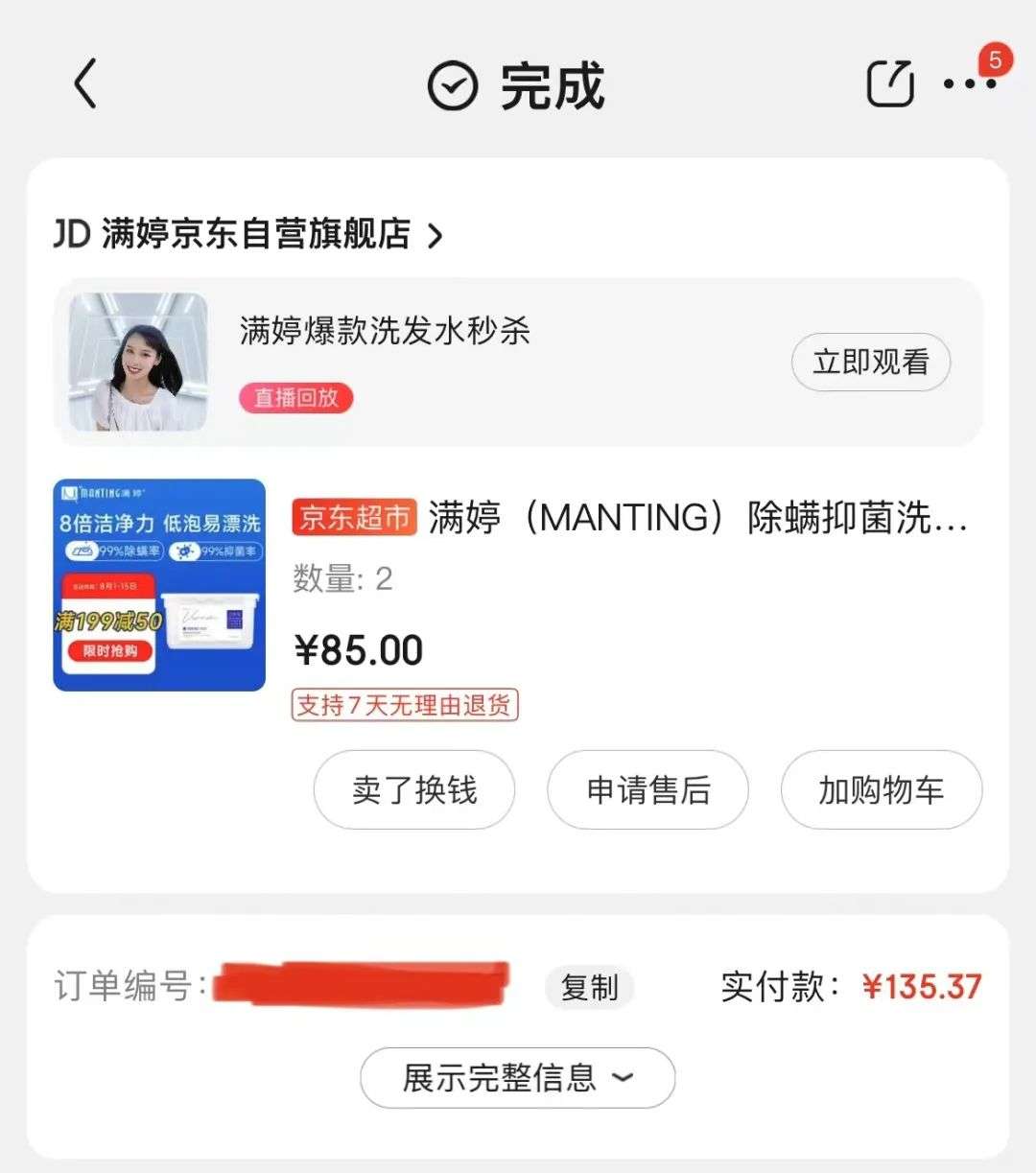Image resolution: width=1036 pixels, height=1173 pixels.
Task: Request after-sales service with 申请售后
Action: [x=647, y=790]
